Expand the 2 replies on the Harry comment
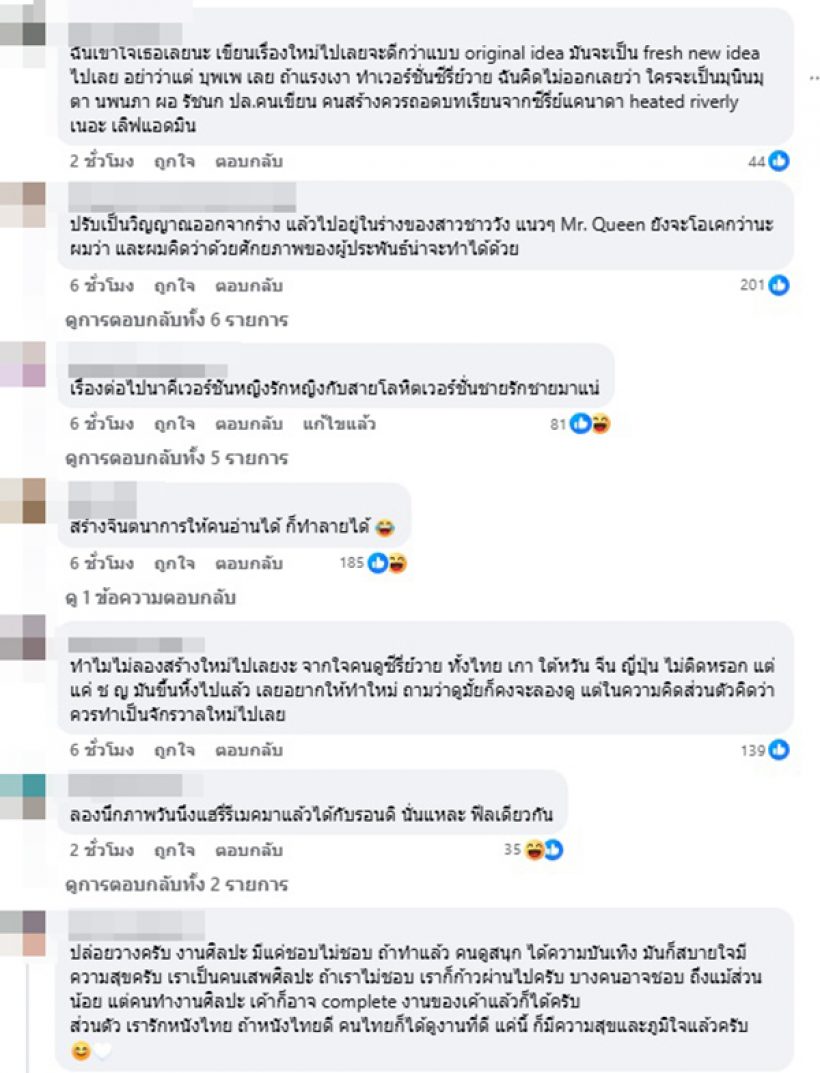The image size is (820, 1073). (x=164, y=884)
